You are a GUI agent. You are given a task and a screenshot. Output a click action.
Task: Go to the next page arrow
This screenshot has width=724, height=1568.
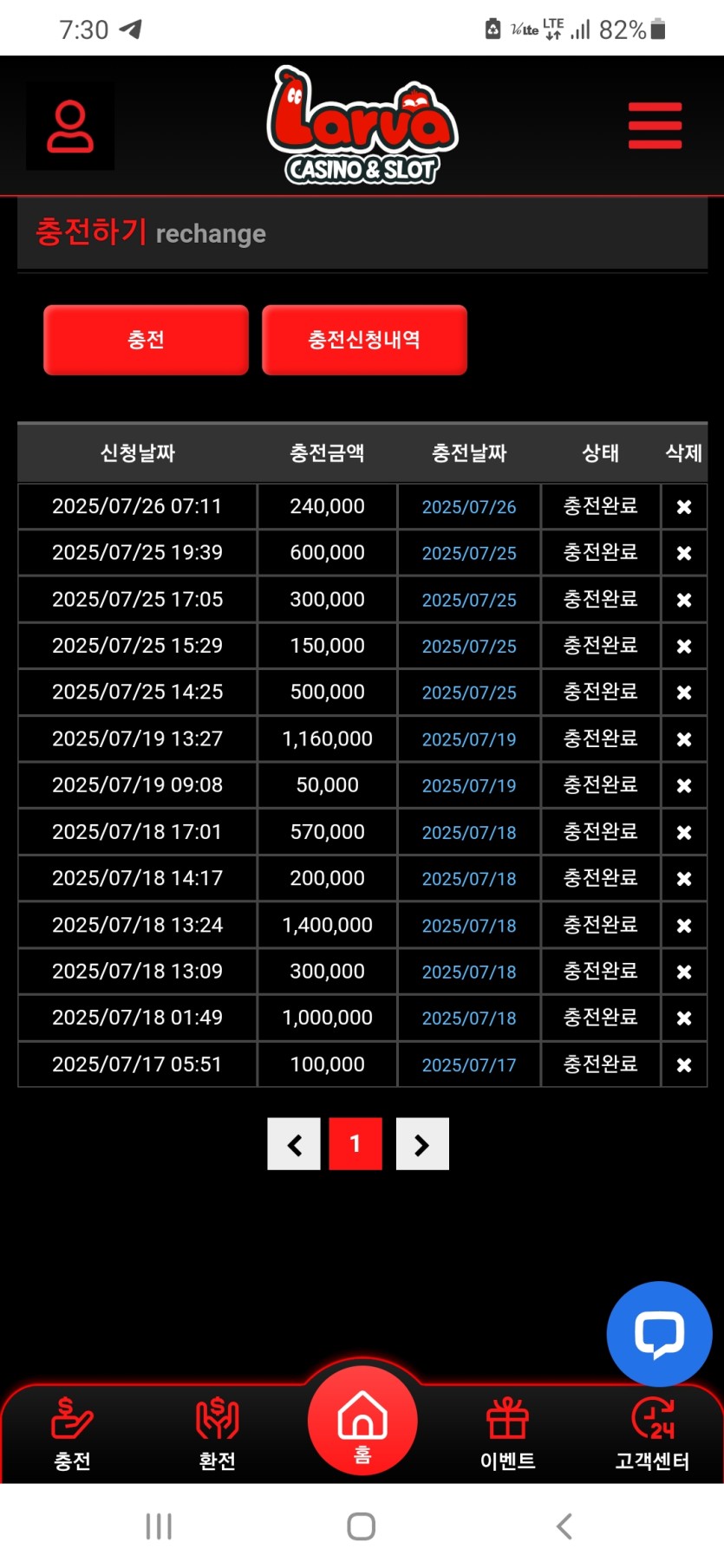[x=422, y=1144]
